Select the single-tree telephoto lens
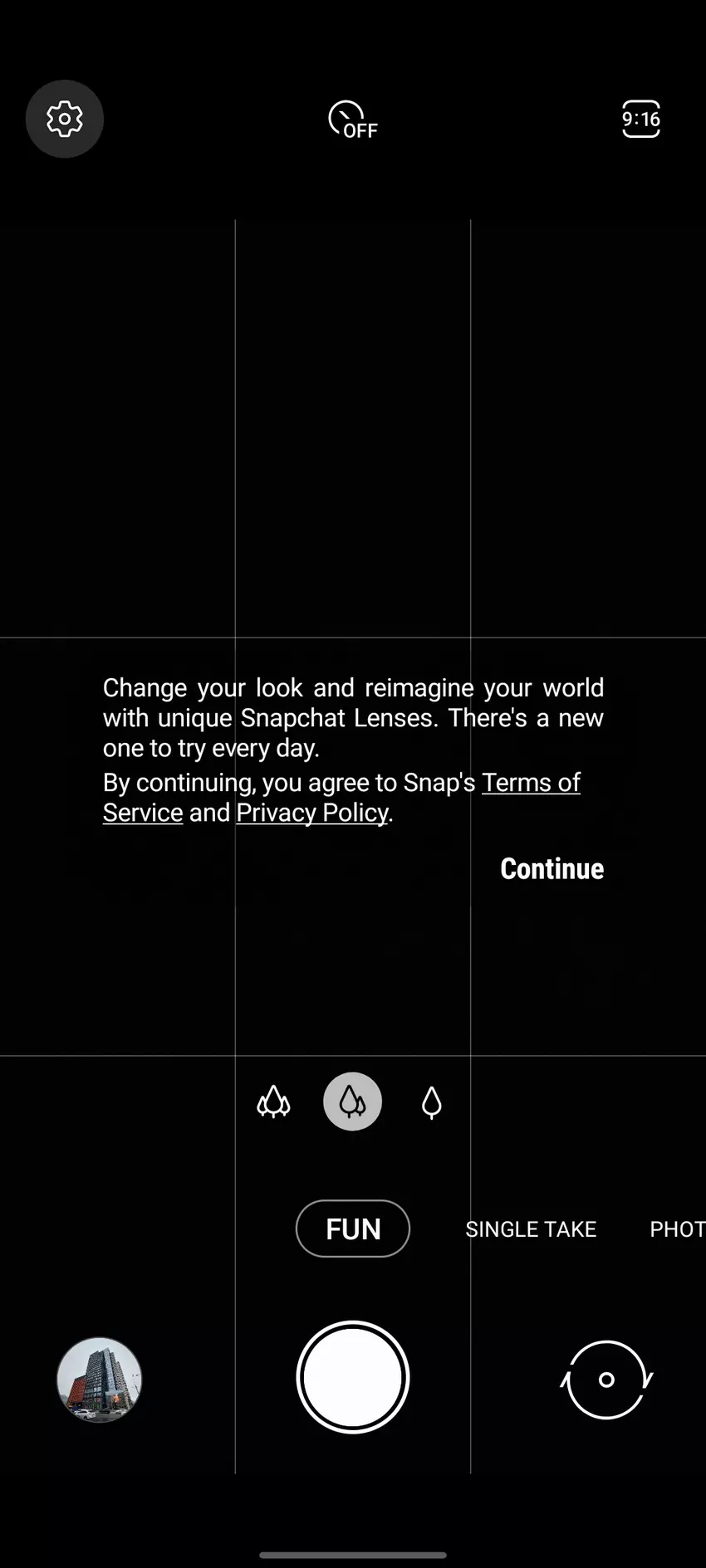 click(431, 1102)
